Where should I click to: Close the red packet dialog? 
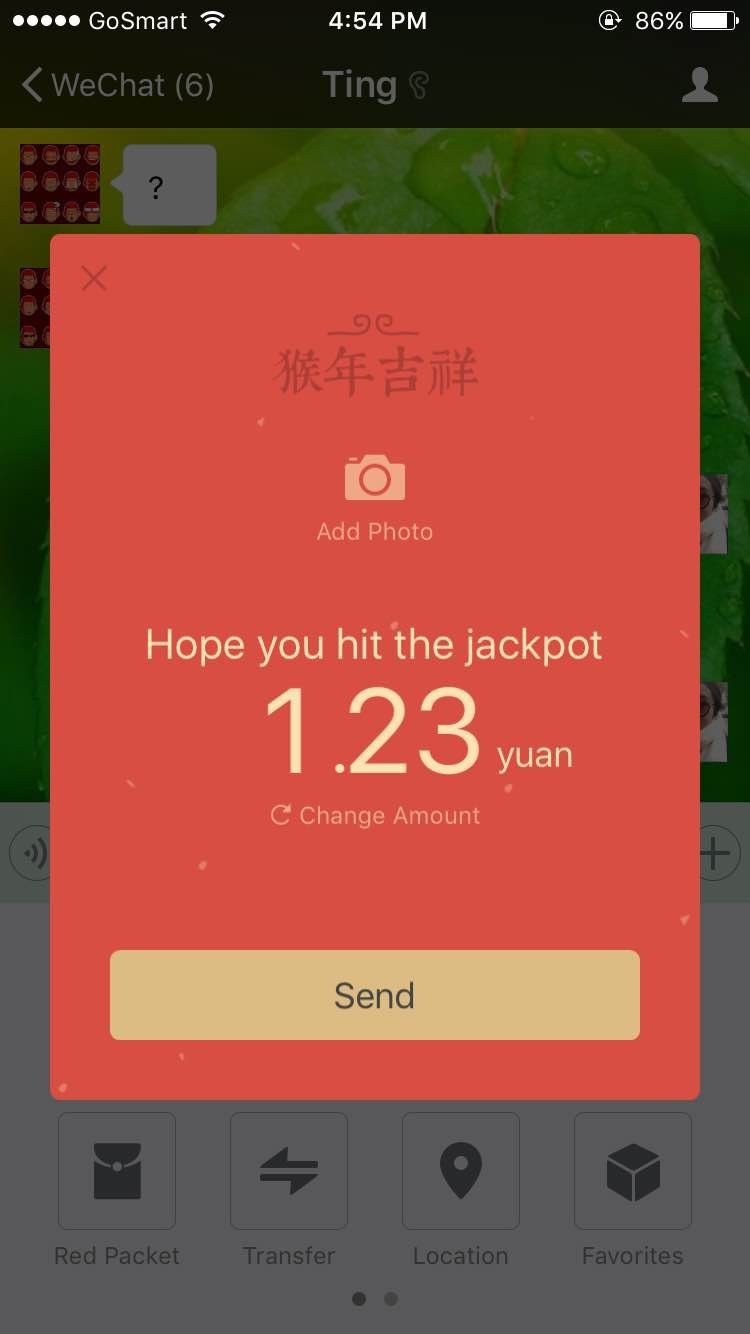(94, 278)
